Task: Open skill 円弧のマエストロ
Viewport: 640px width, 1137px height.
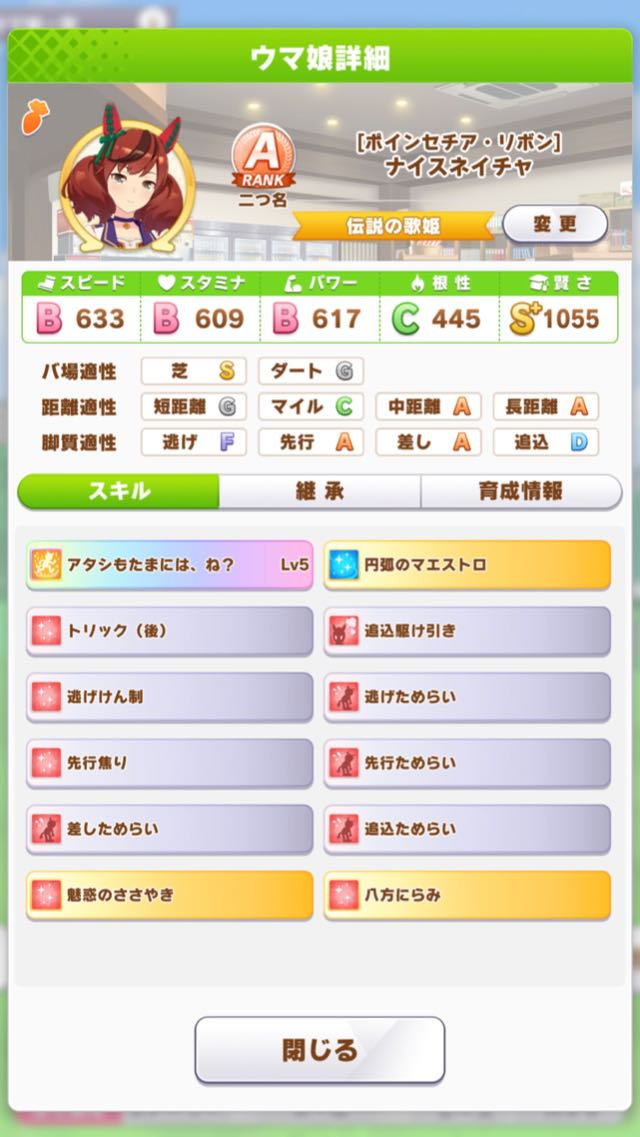Action: point(467,565)
